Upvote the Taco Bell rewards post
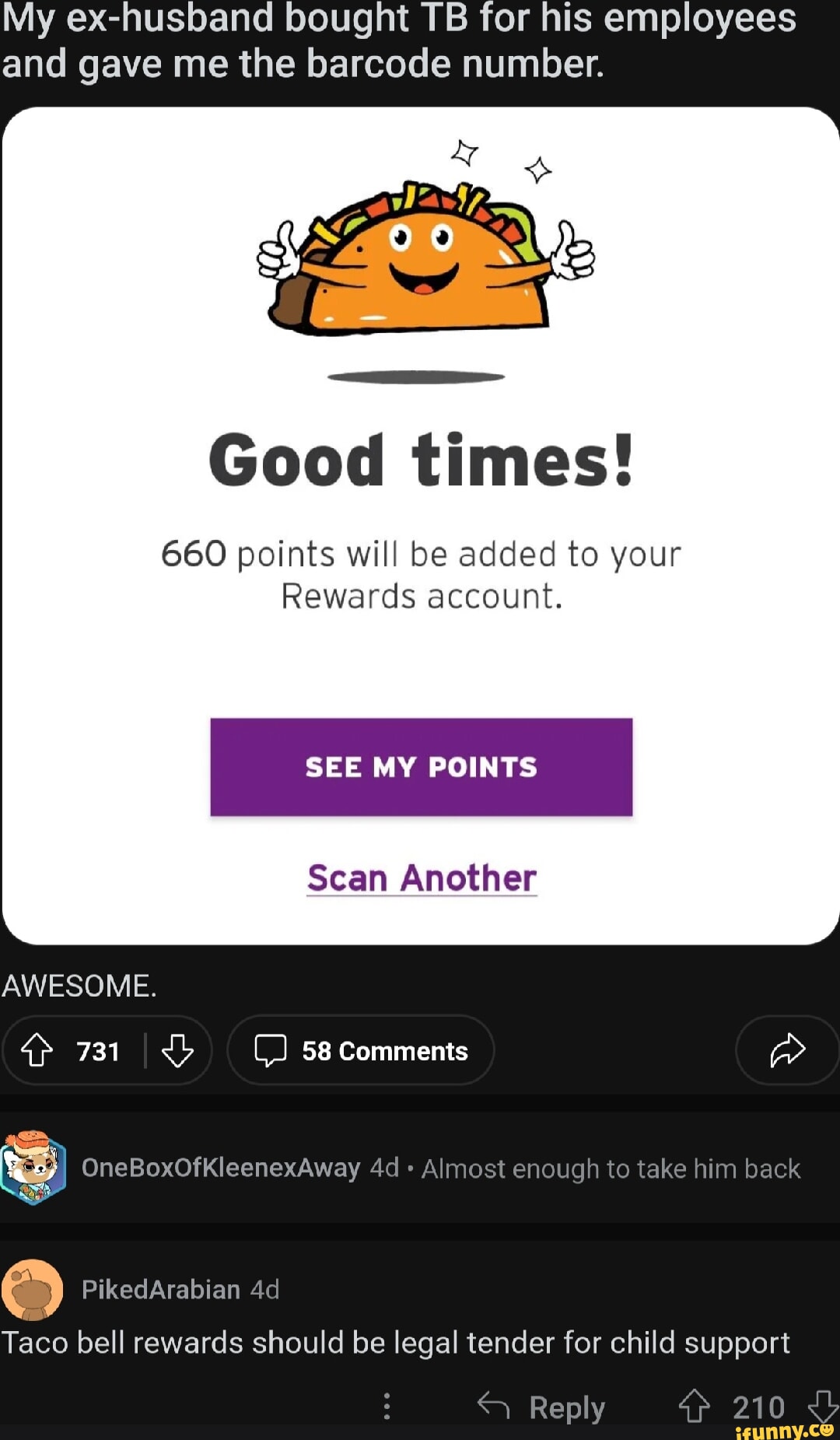Image resolution: width=840 pixels, height=1440 pixels. pos(37,1050)
